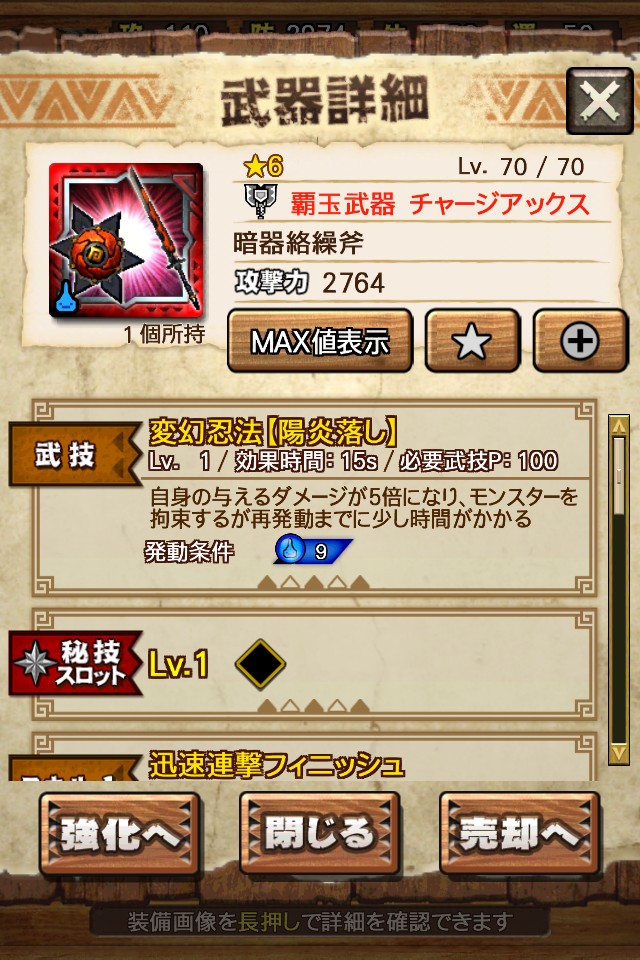Tap the scrollbar's down arrow

(619, 751)
